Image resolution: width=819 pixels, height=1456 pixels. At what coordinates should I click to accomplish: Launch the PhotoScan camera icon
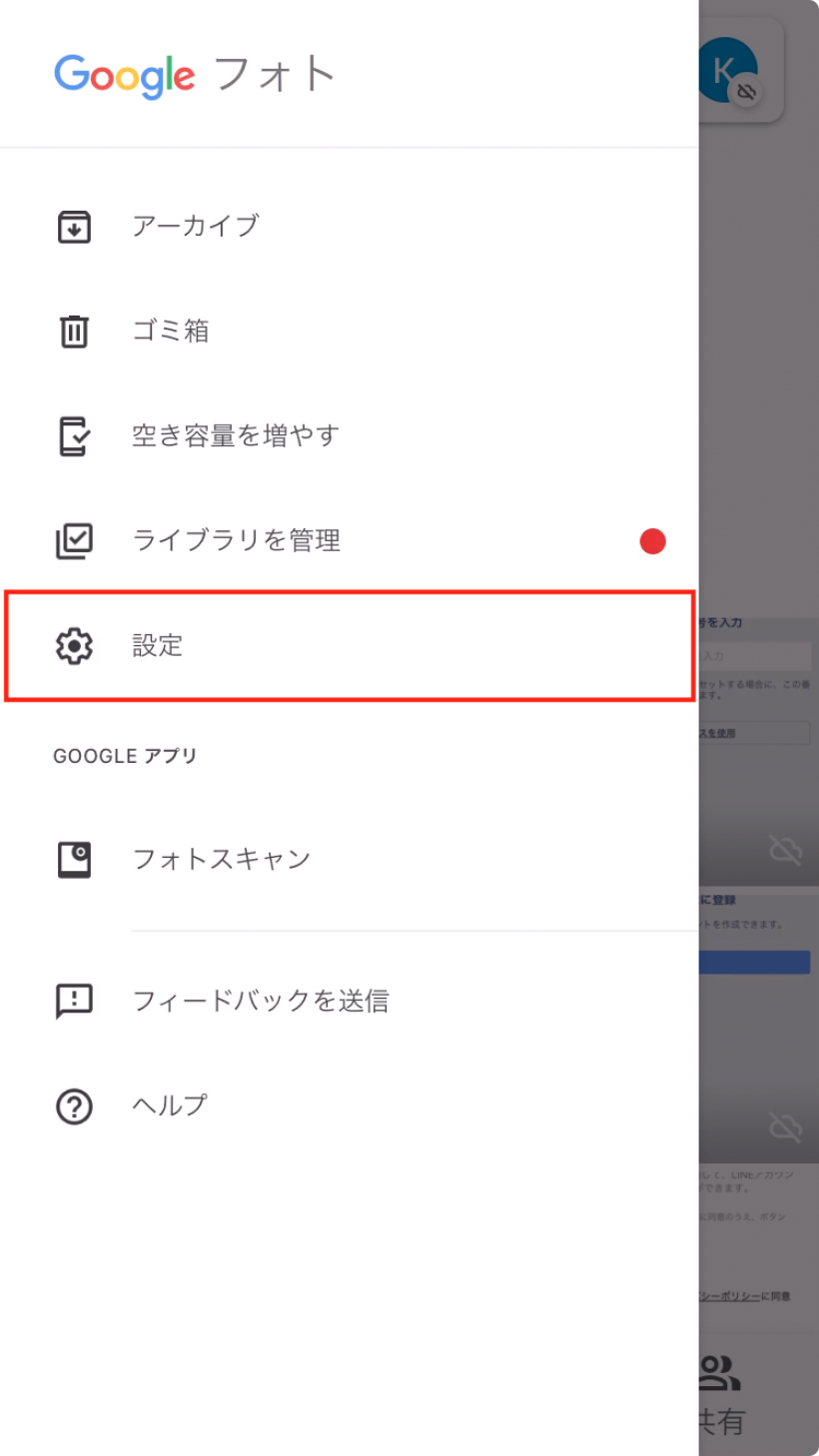[x=73, y=858]
